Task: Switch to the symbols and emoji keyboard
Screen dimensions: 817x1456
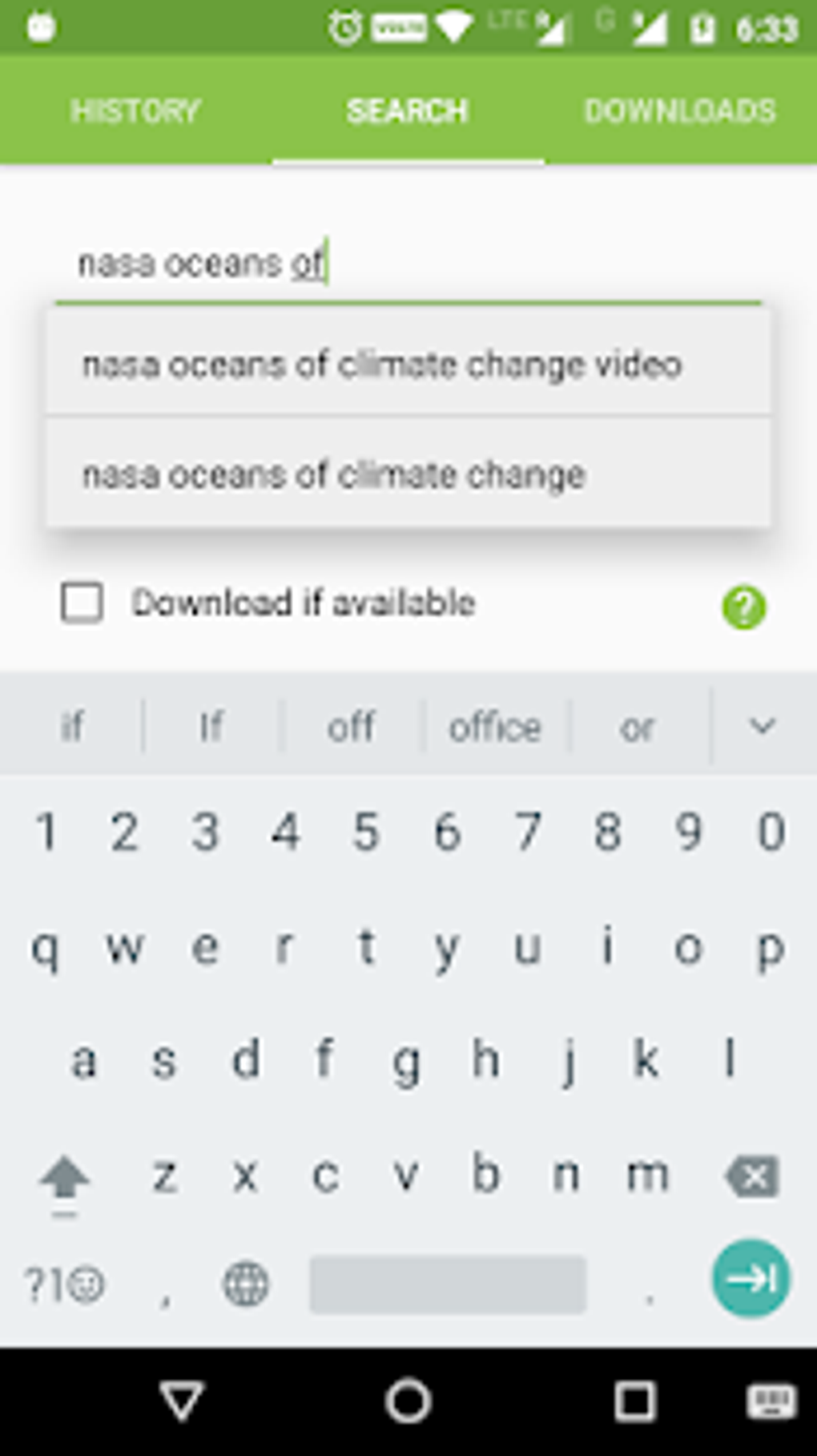Action: tap(64, 1284)
